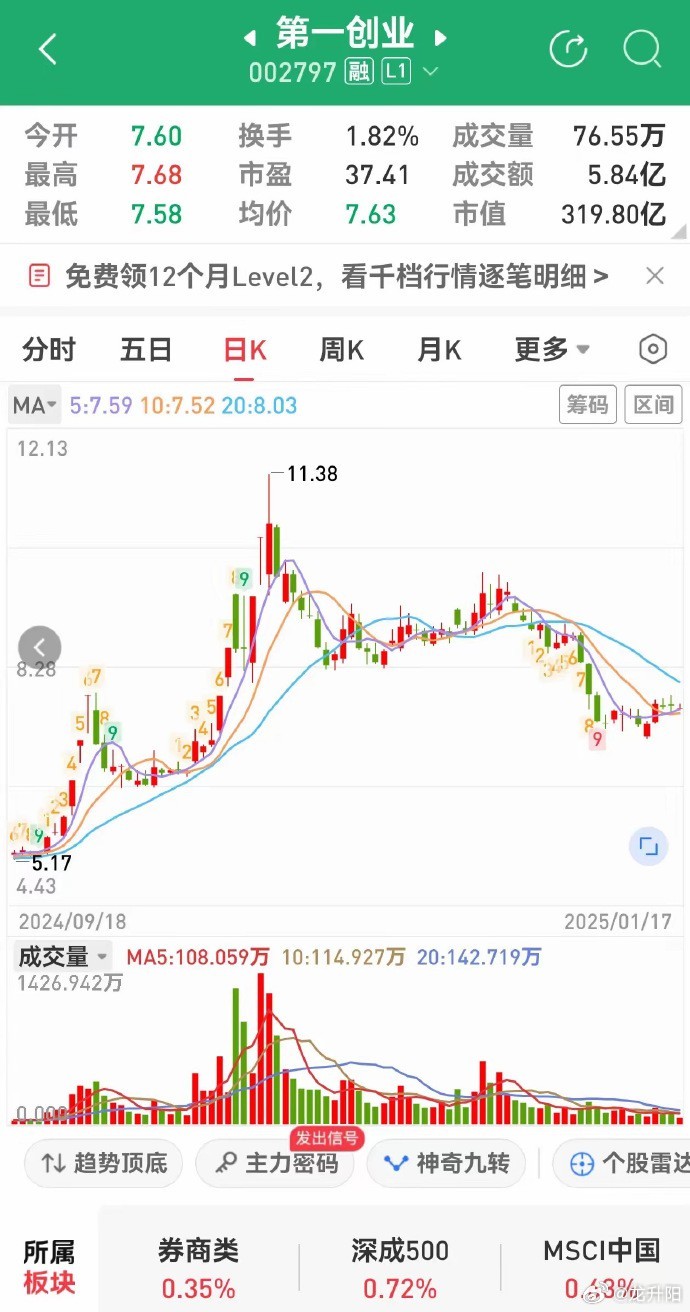Open the free Level2 promotion banner
Viewport: 690px width, 1312px height.
(x=318, y=276)
